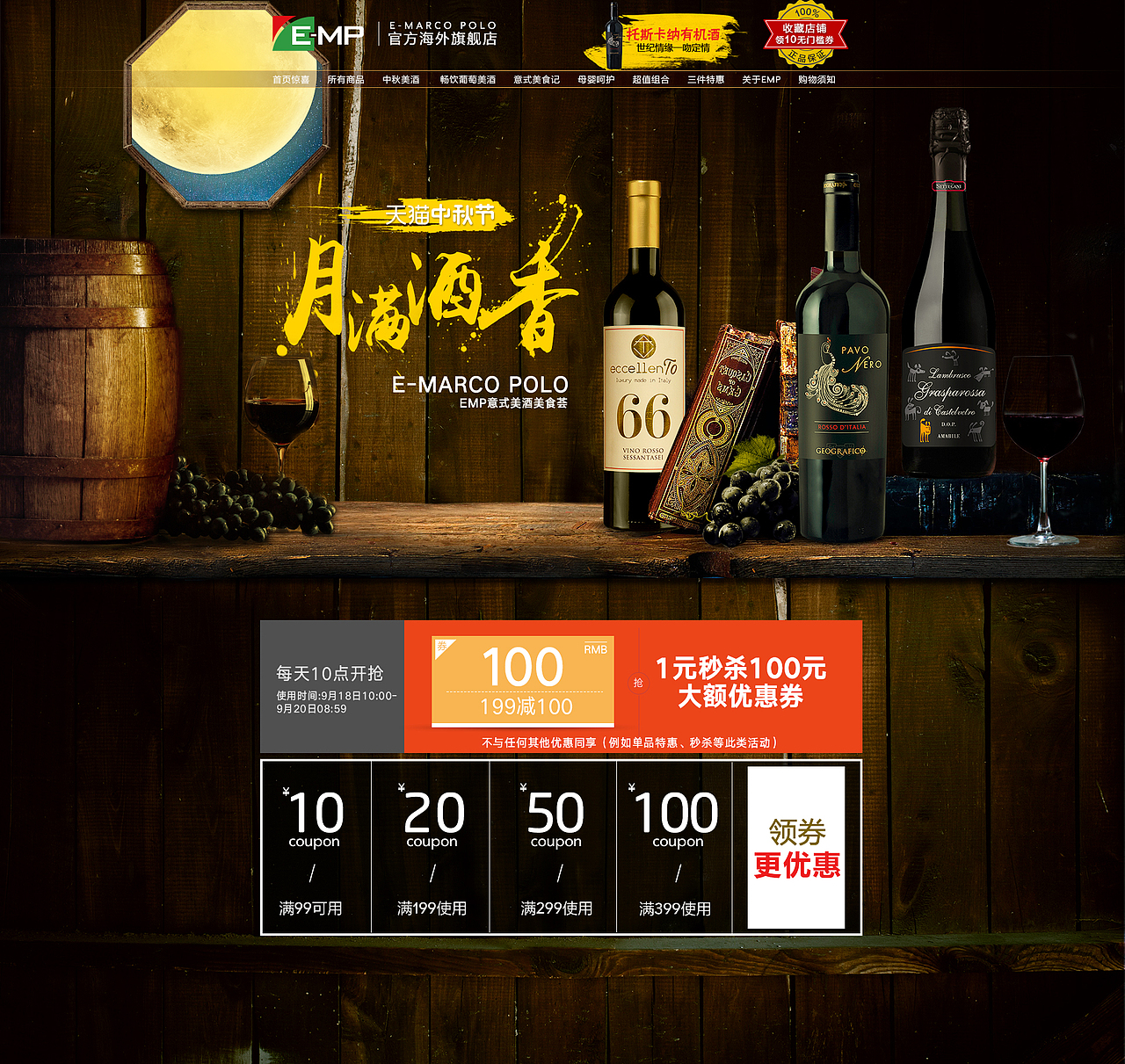Image resolution: width=1125 pixels, height=1064 pixels.
Task: Claim the ¥100 coupon for 满399
Action: point(676,847)
